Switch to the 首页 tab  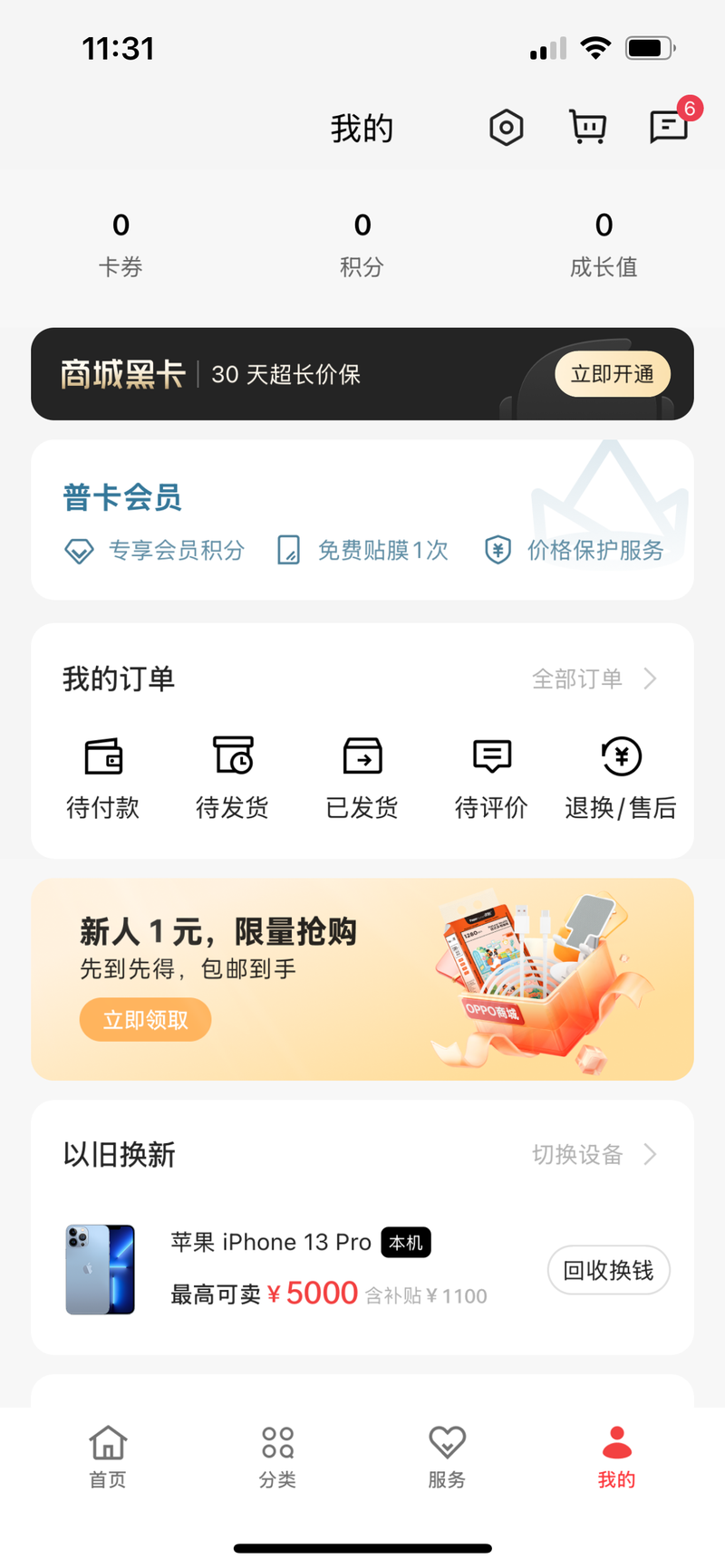point(108,1456)
